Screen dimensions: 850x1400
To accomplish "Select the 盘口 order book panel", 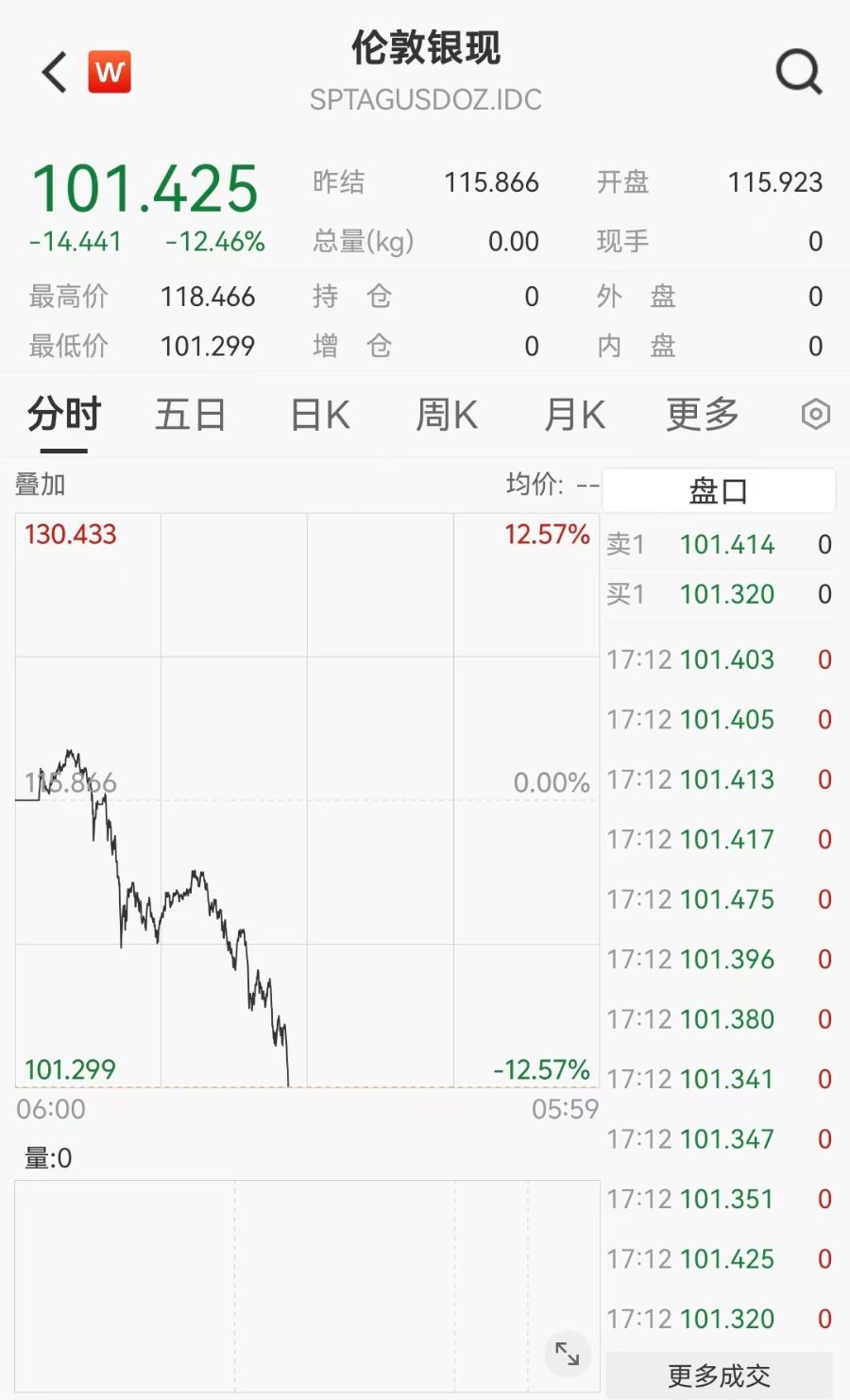I will coord(719,490).
